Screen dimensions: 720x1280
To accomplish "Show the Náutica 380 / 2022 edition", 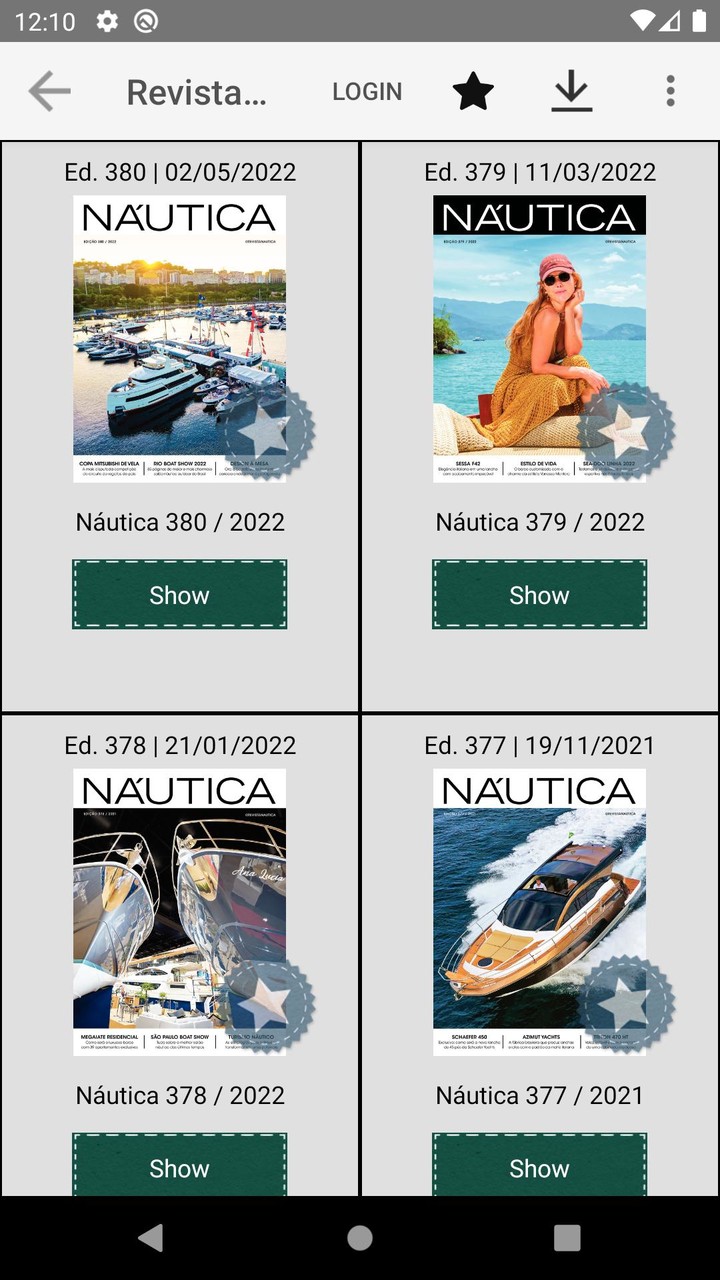I will (179, 594).
